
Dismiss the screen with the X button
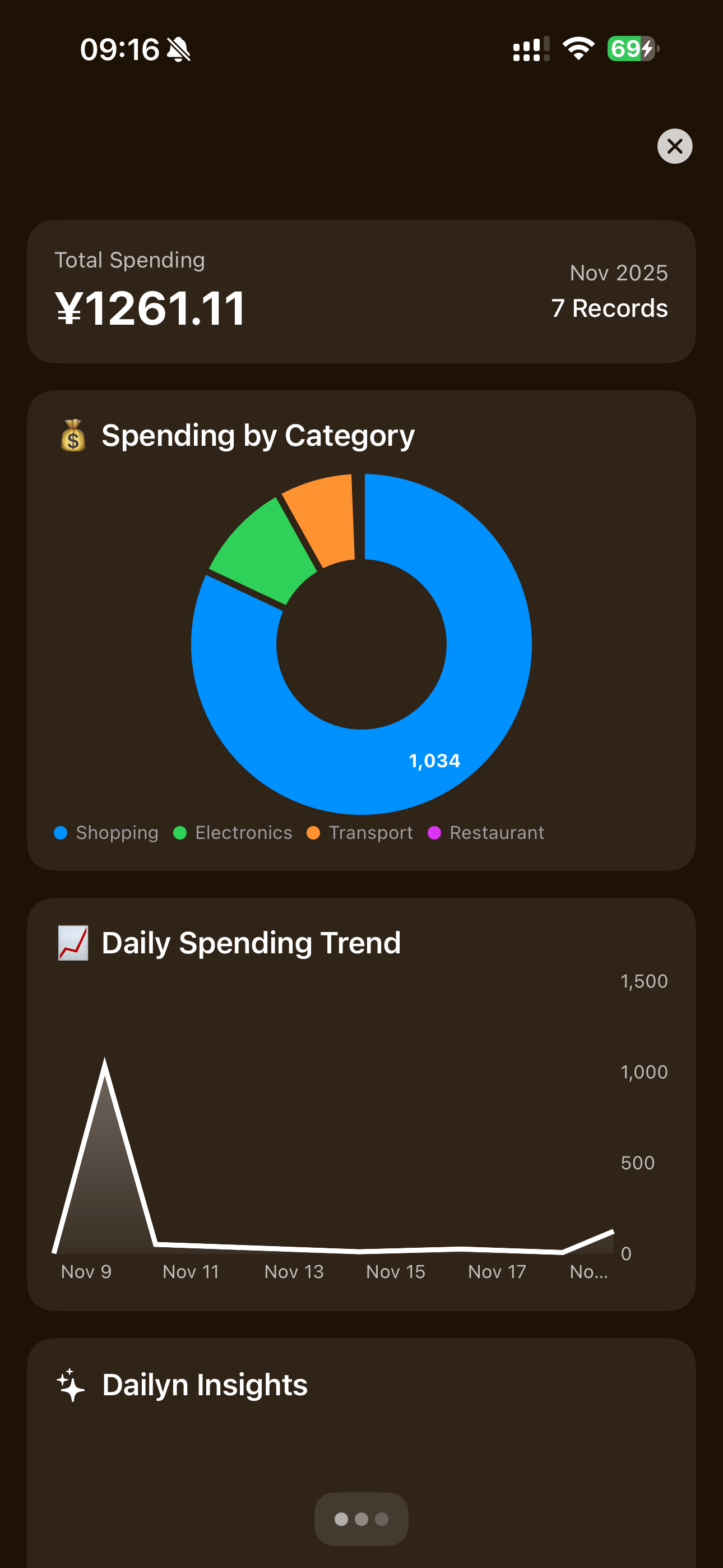(674, 146)
